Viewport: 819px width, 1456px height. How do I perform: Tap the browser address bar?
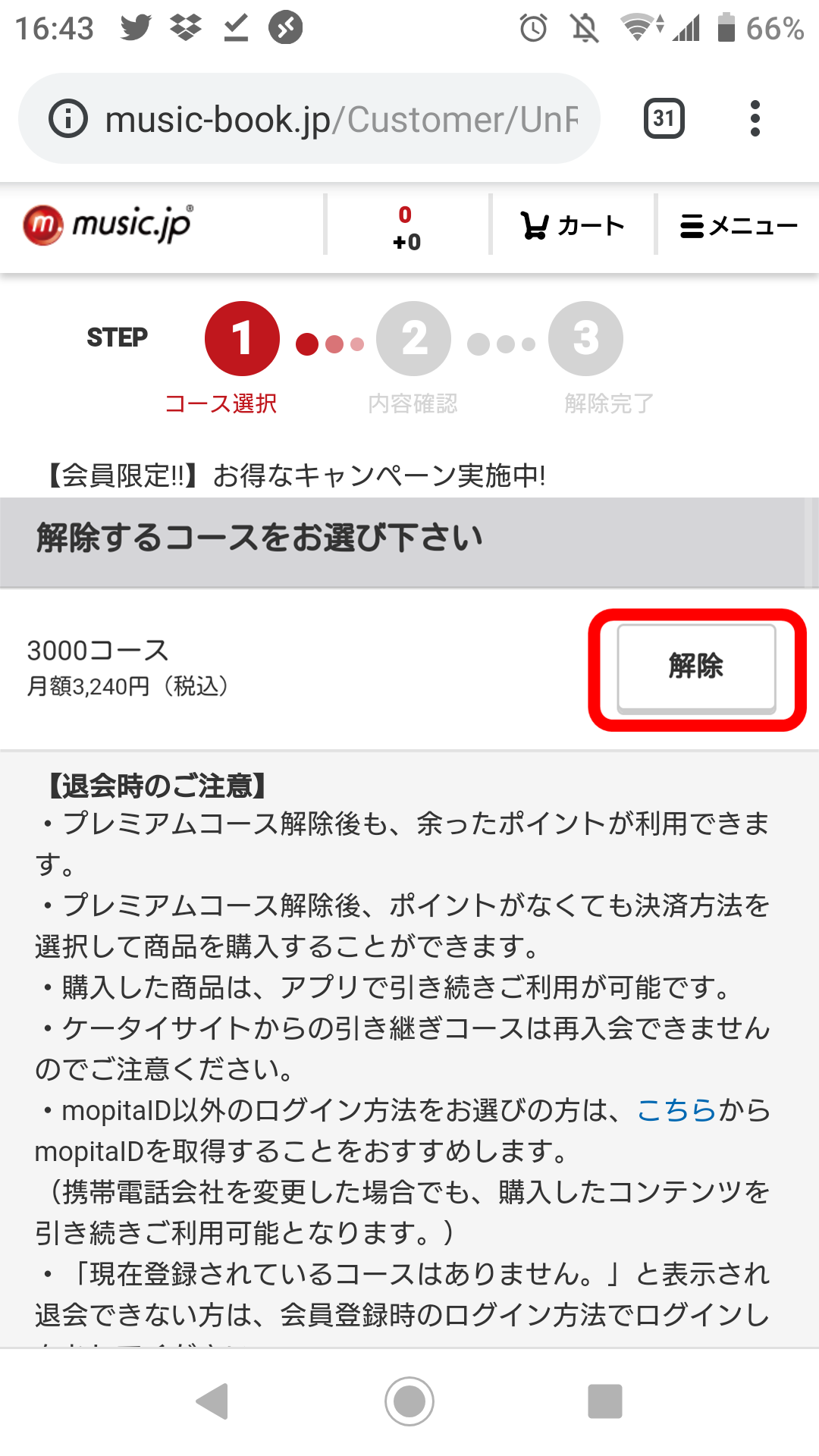(341, 119)
